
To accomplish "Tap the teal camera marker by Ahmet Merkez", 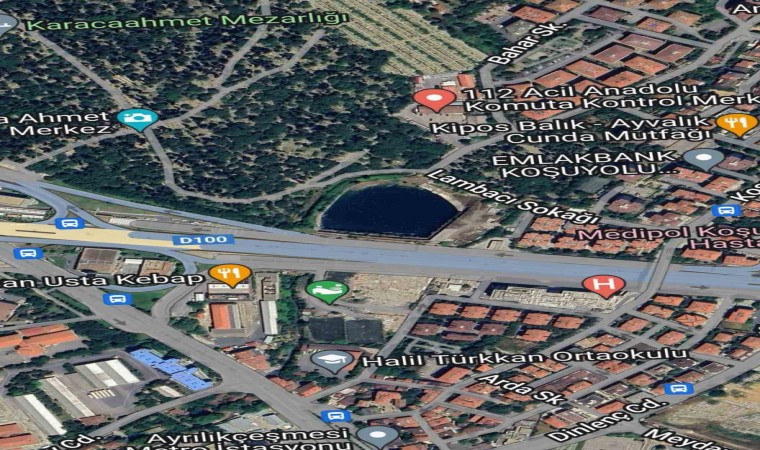I will pyautogui.click(x=137, y=119).
